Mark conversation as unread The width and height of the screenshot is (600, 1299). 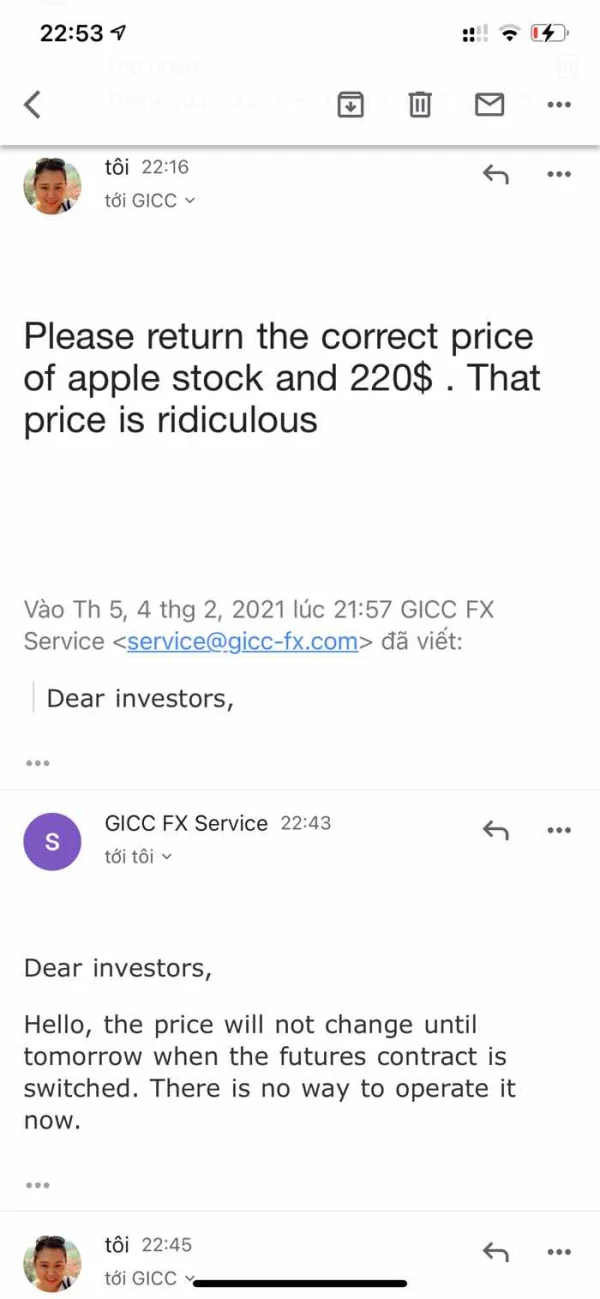point(489,104)
